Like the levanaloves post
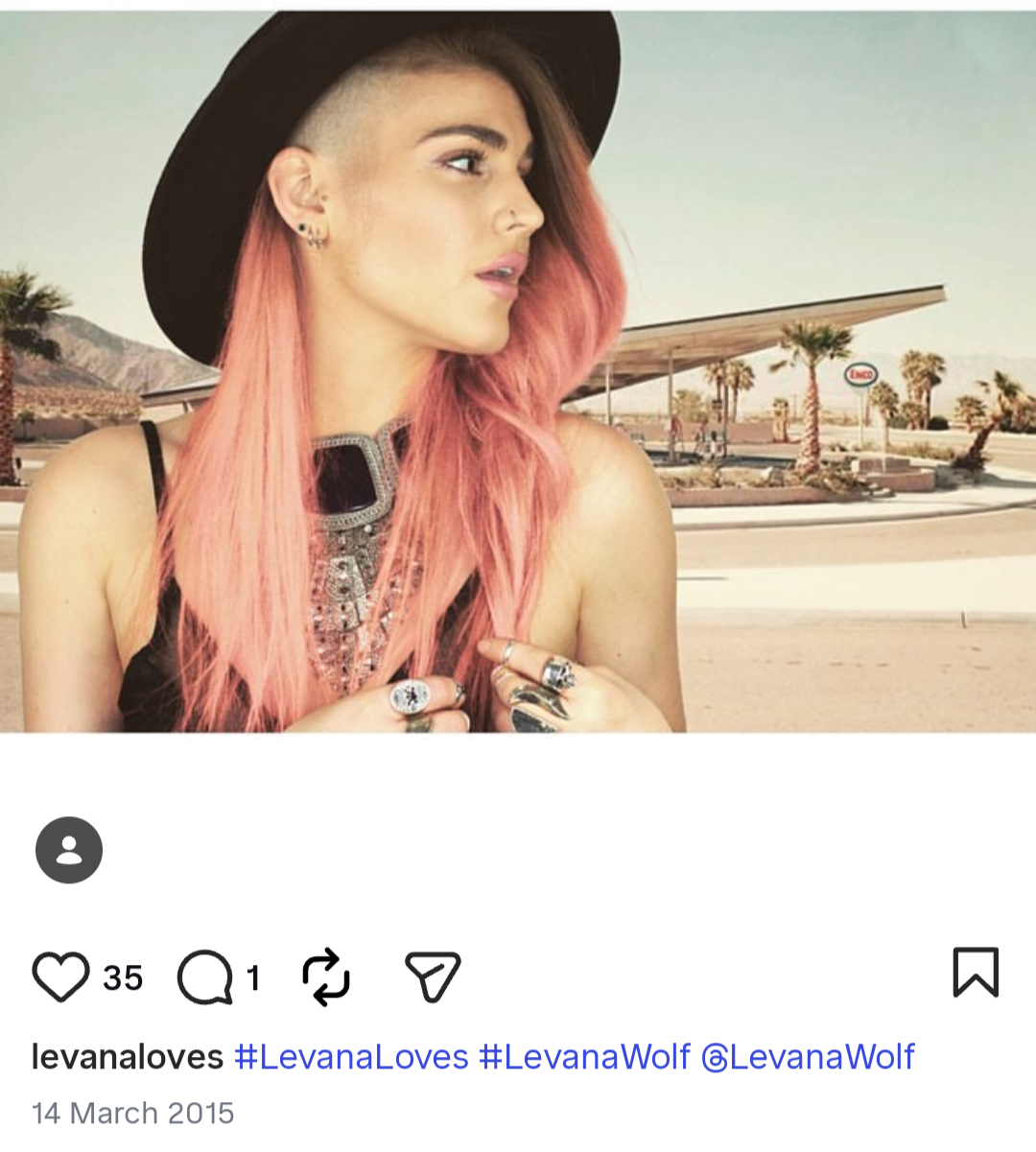 (x=61, y=976)
